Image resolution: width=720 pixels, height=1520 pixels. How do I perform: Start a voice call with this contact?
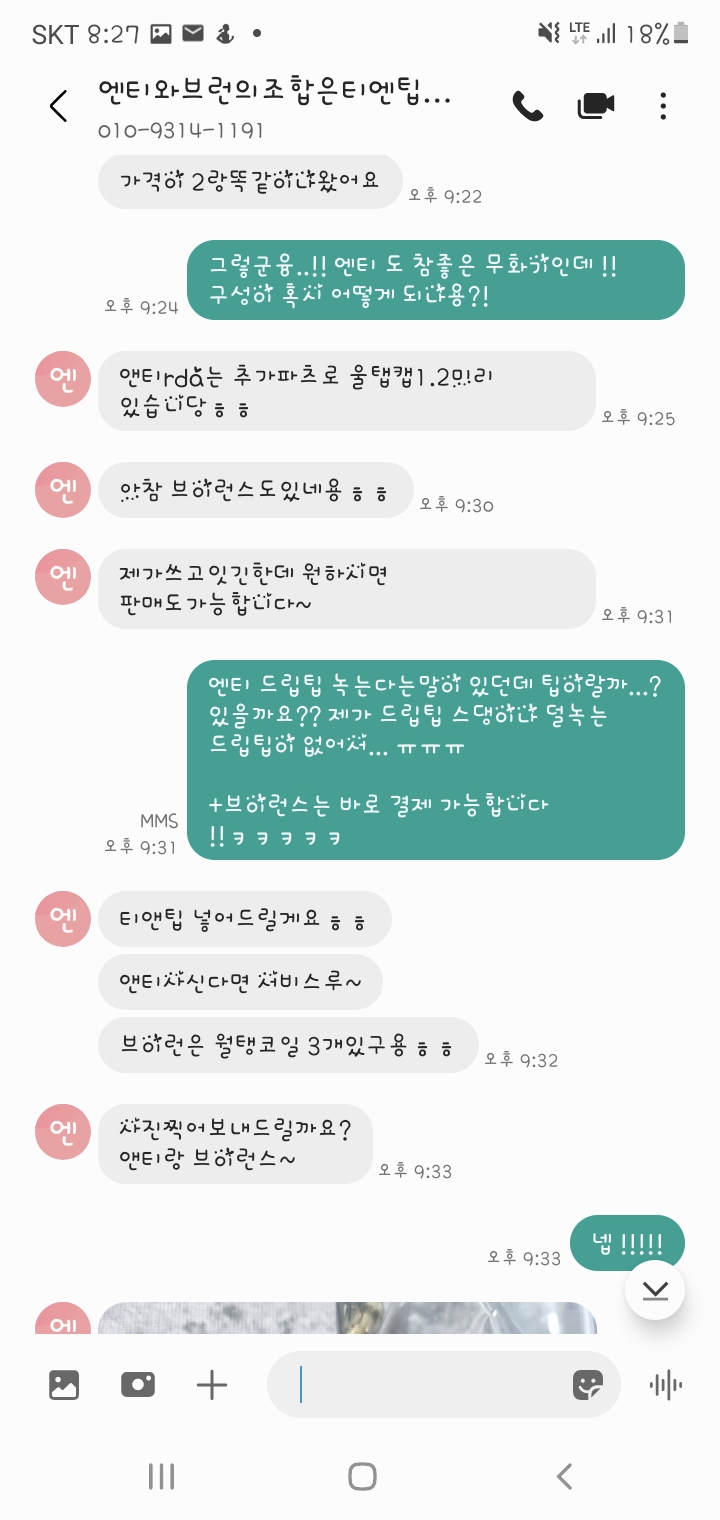[x=527, y=106]
